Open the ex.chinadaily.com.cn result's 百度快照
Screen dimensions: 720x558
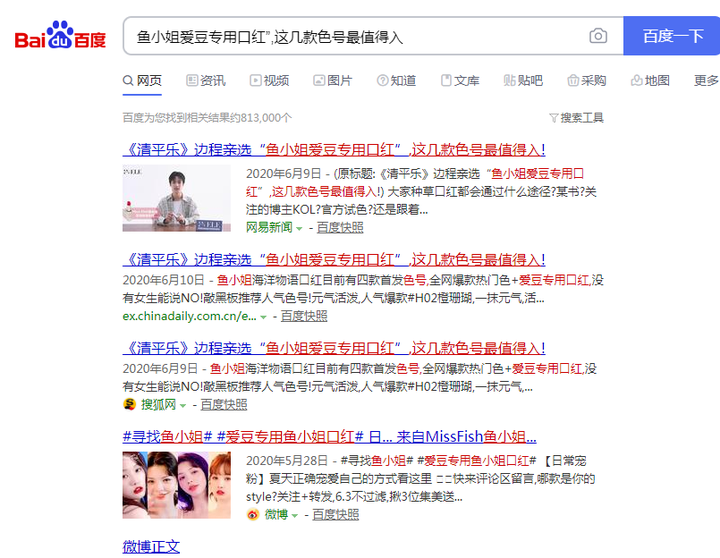304,316
